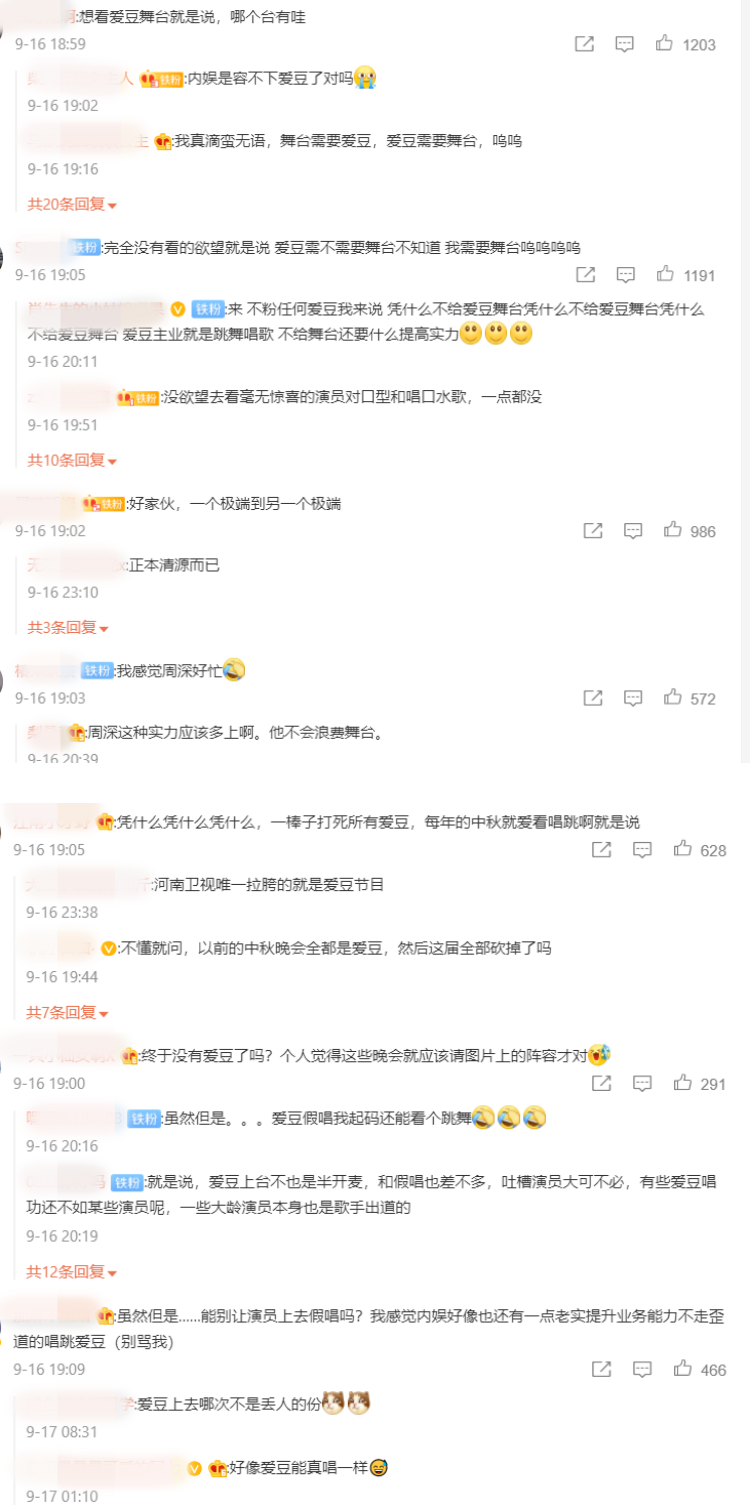Reply to the 终于没有爱豆了吗 comment
Screen dimensions: 750x1507
(643, 1082)
